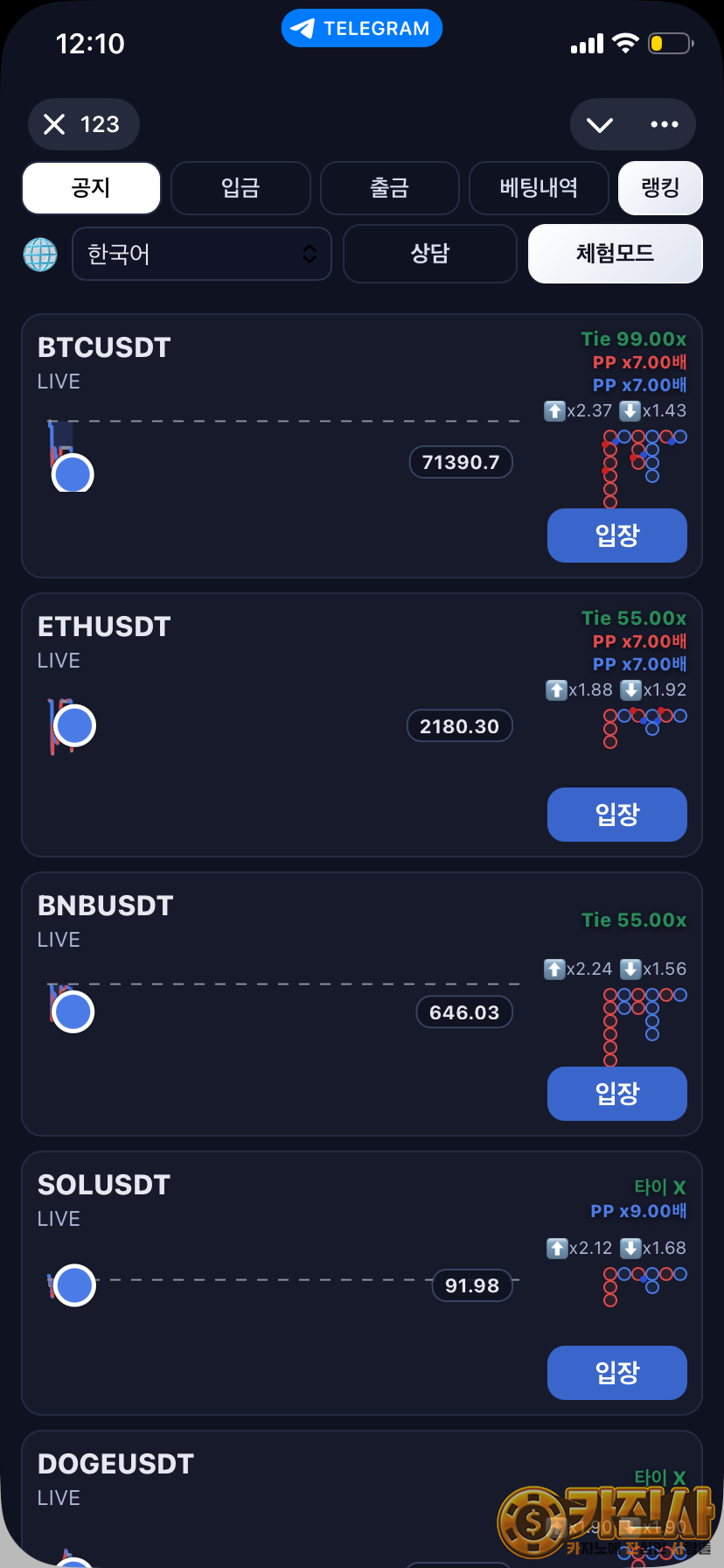The width and height of the screenshot is (724, 1568).
Task: Enter the SOLUSDT room via 입장
Action: pyautogui.click(x=616, y=1373)
